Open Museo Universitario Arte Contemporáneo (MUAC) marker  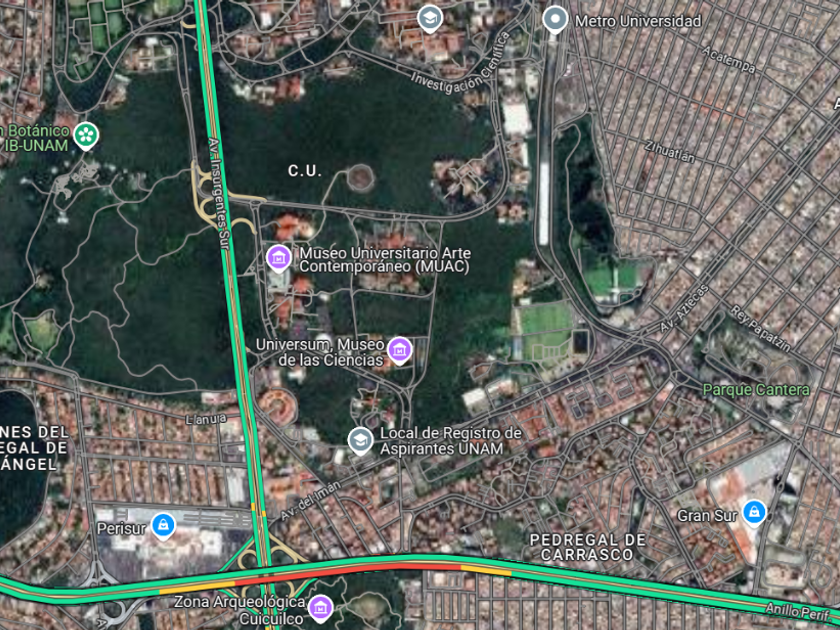pyautogui.click(x=279, y=259)
